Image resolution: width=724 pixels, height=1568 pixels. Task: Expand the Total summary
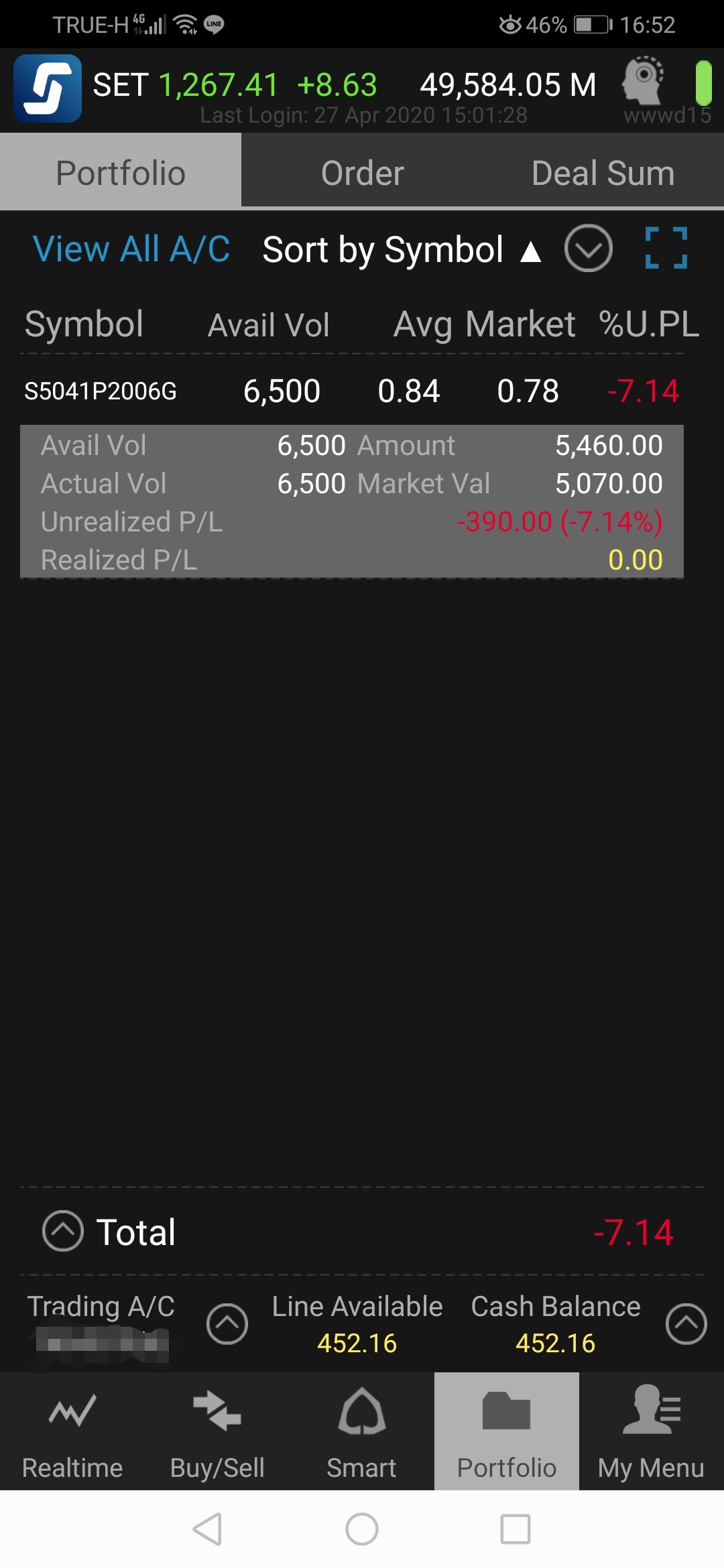(x=63, y=1231)
